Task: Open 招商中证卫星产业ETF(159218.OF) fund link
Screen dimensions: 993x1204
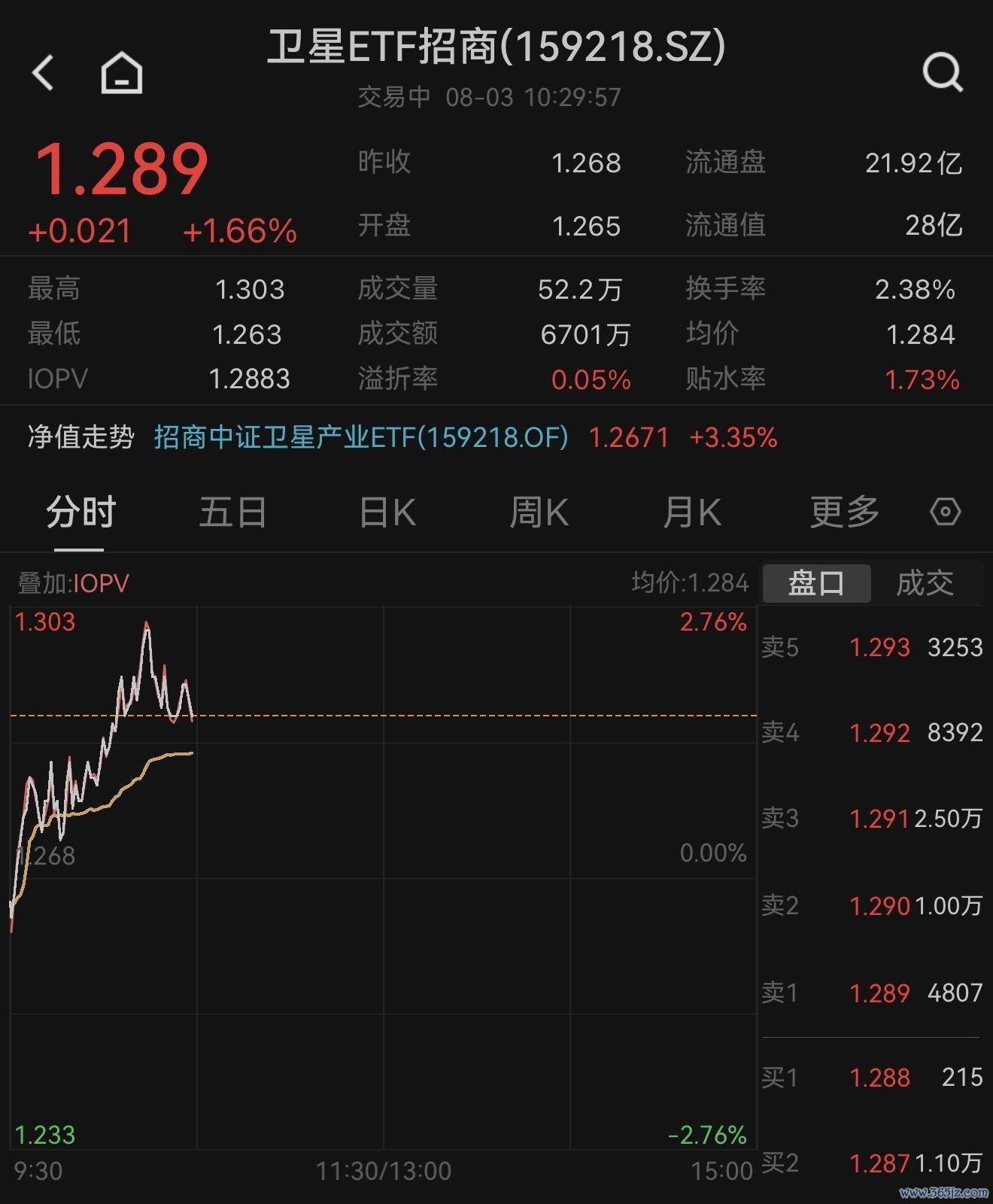Action: pyautogui.click(x=361, y=437)
